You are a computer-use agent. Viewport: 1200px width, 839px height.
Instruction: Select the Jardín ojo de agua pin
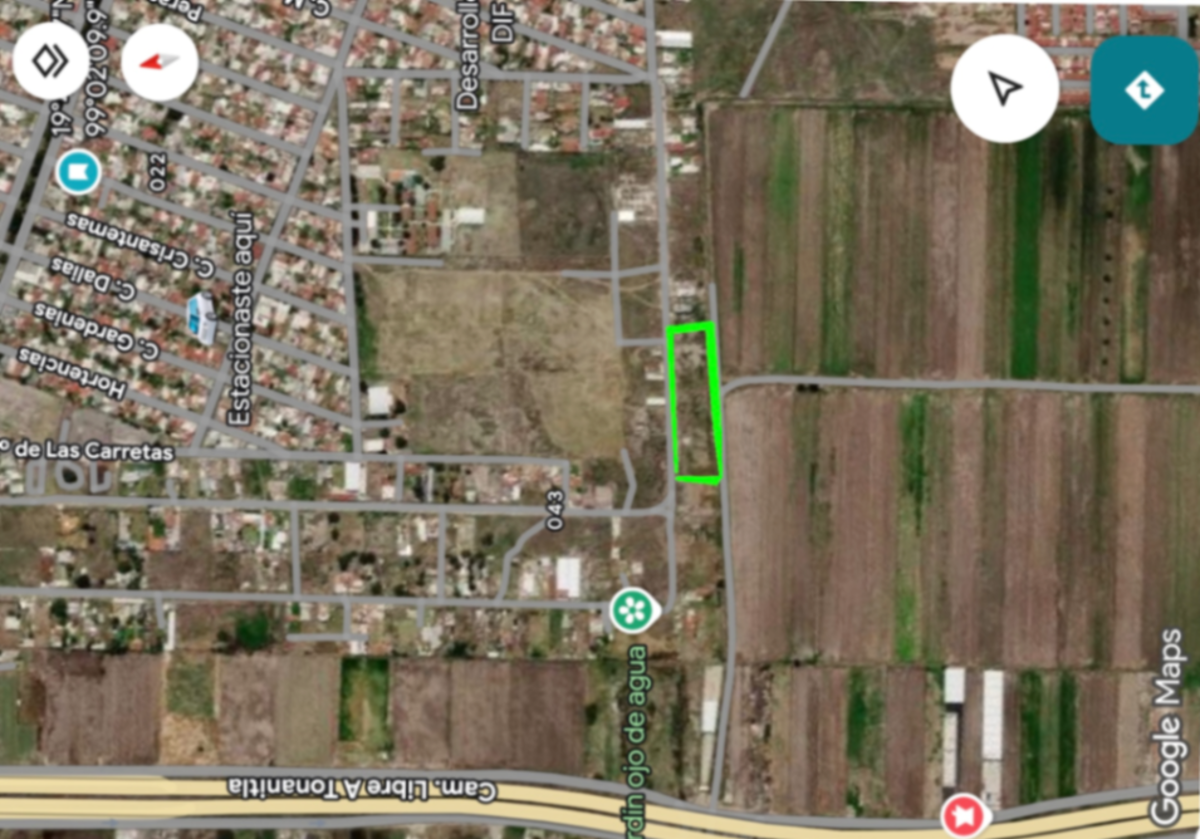633,610
